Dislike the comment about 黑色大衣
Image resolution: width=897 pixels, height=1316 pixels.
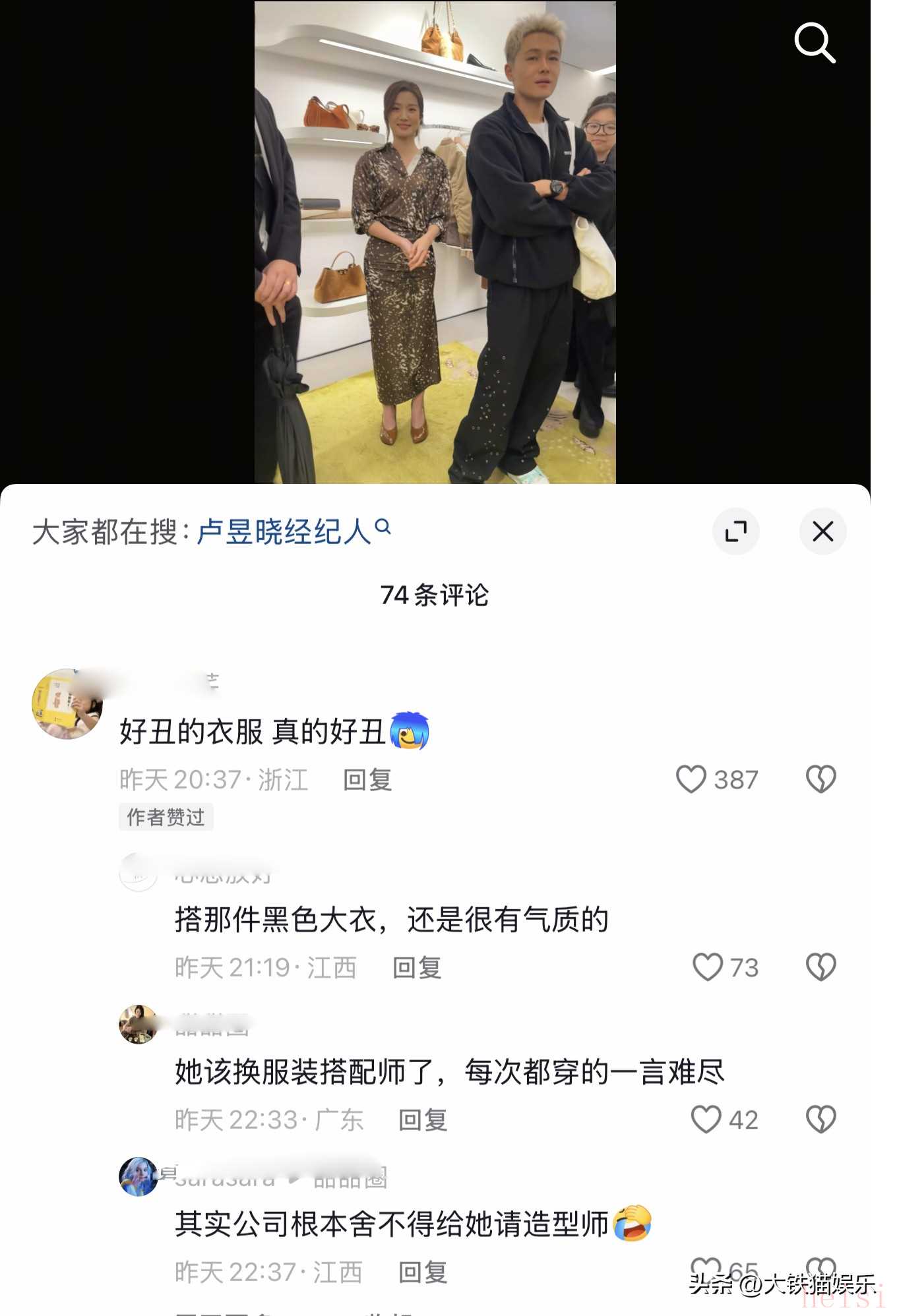[820, 967]
